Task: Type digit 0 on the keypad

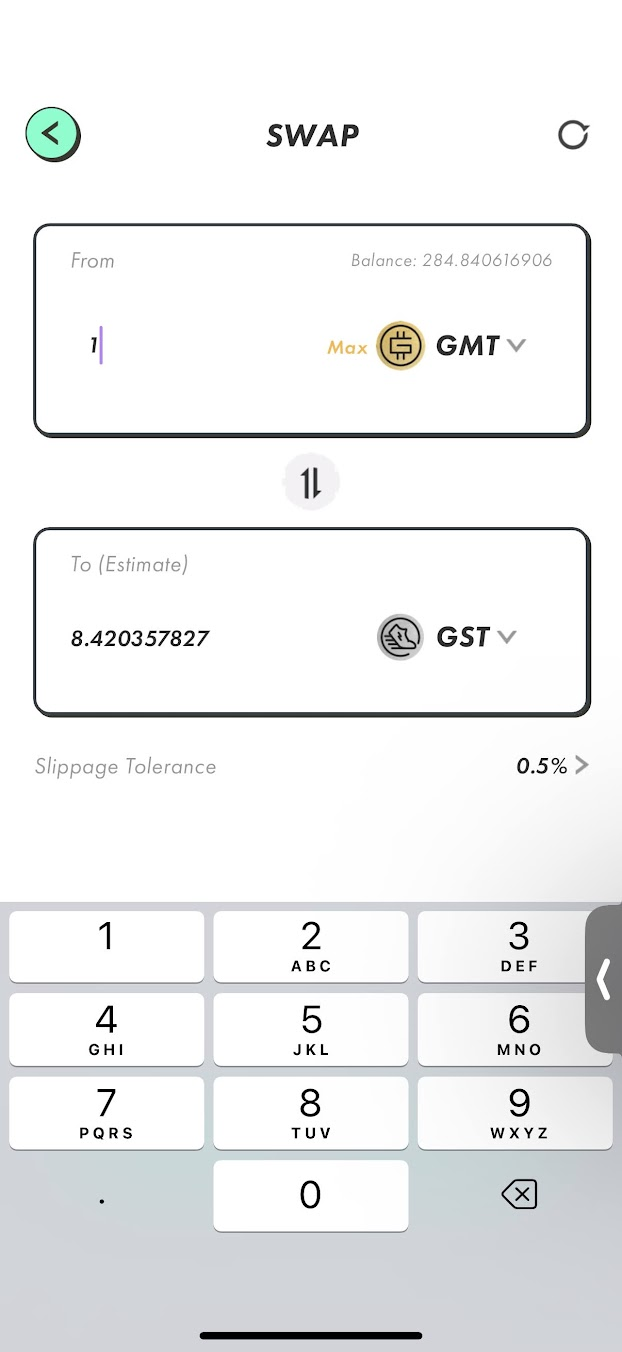Action: pos(311,1195)
